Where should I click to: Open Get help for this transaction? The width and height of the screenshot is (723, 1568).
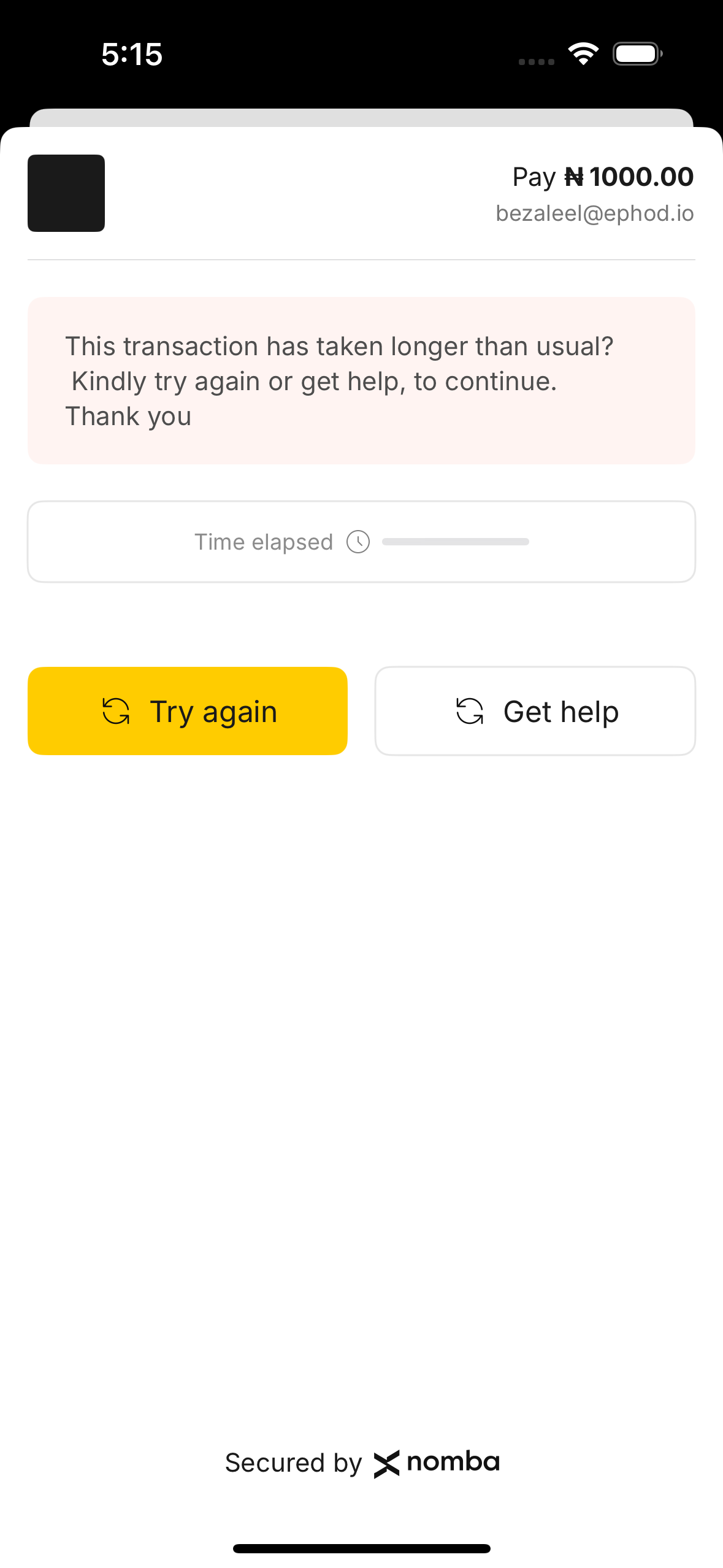pyautogui.click(x=535, y=711)
